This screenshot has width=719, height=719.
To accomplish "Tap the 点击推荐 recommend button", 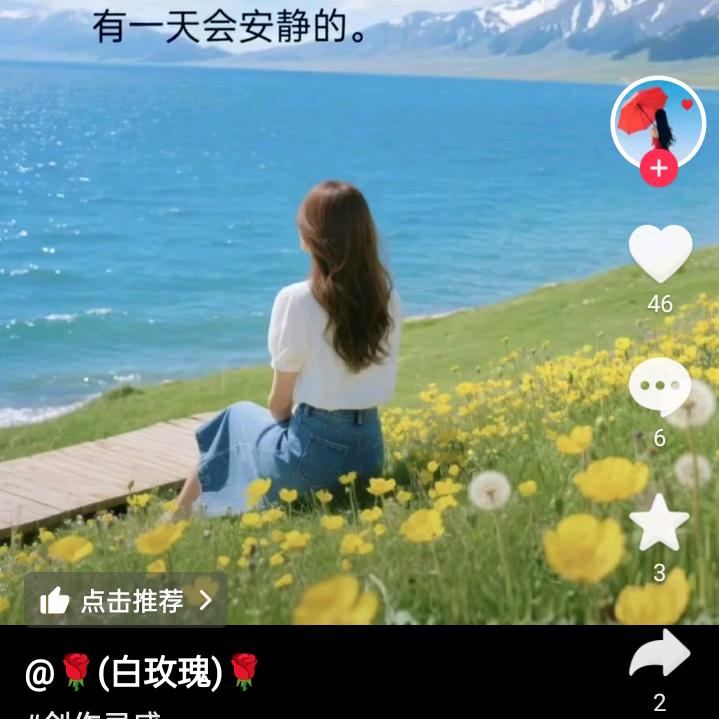I will 126,600.
